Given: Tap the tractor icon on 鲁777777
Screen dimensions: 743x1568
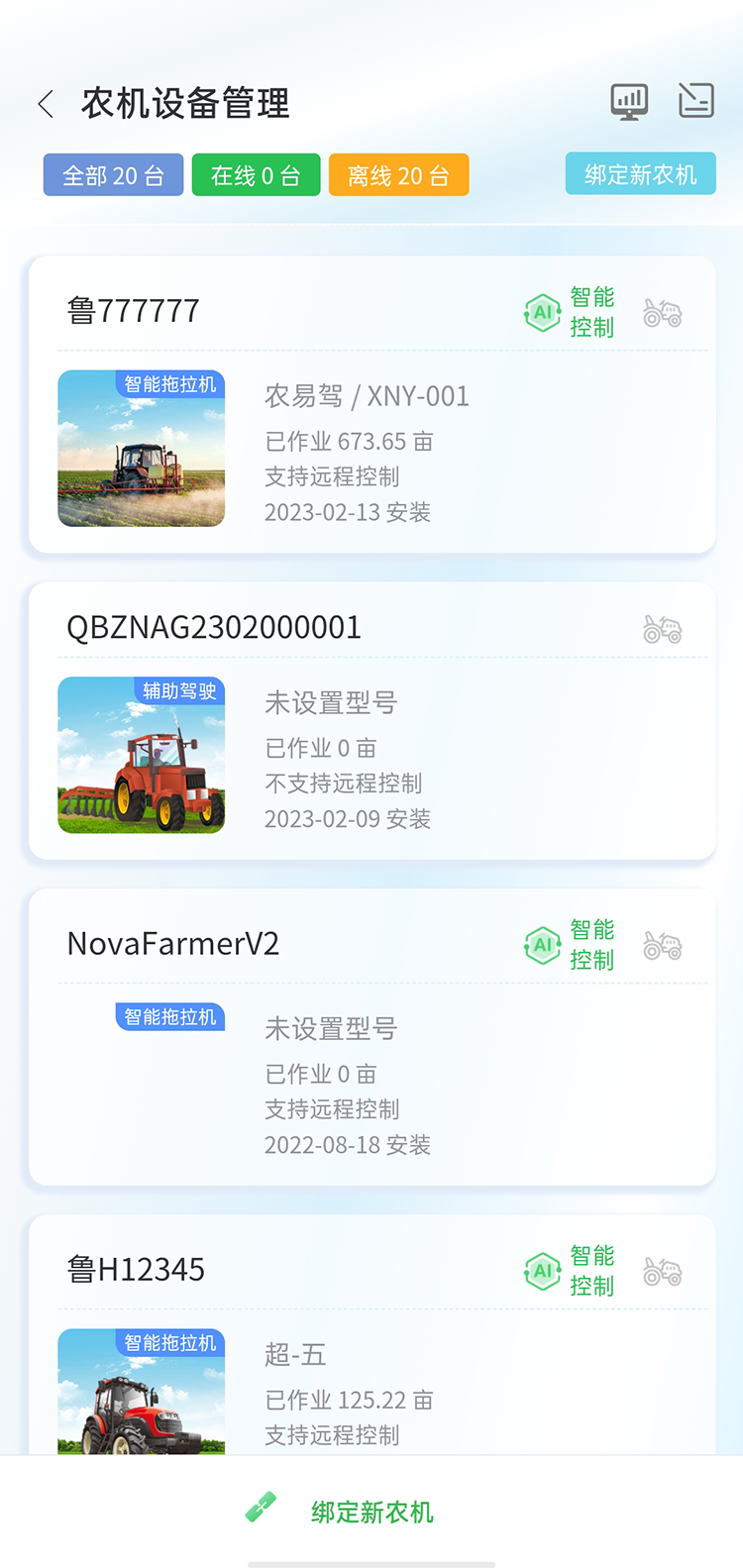Looking at the screenshot, I should point(662,314).
